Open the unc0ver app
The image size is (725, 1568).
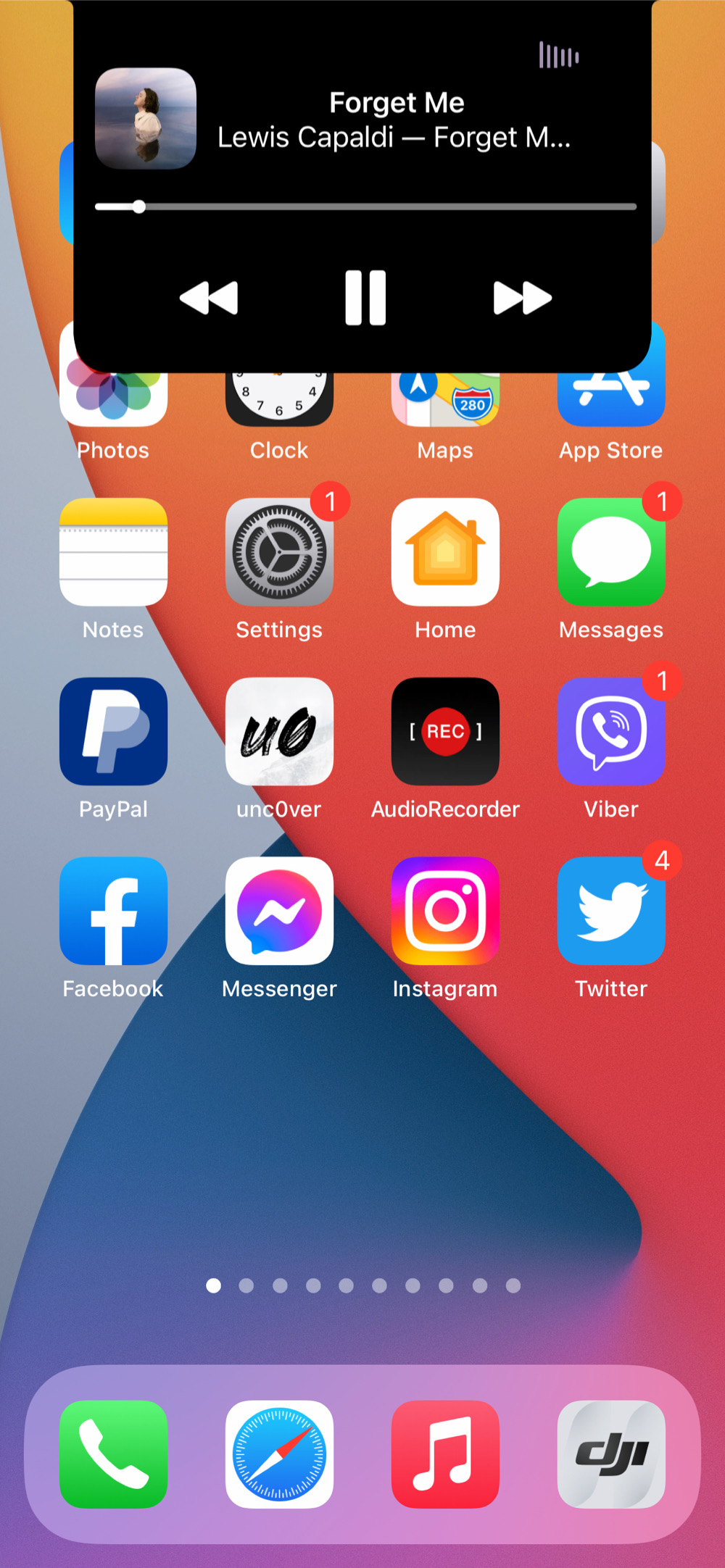(x=279, y=732)
